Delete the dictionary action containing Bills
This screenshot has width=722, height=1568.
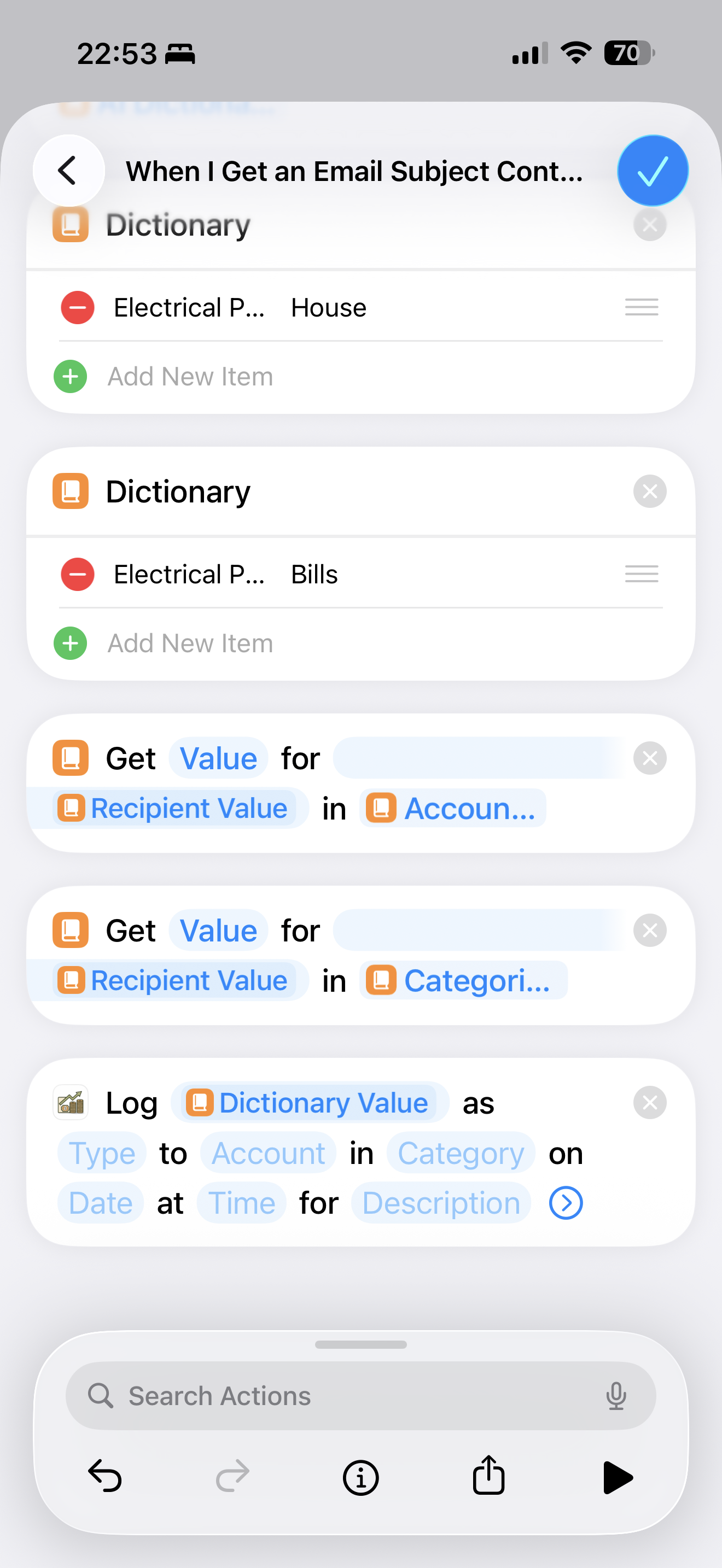[649, 491]
